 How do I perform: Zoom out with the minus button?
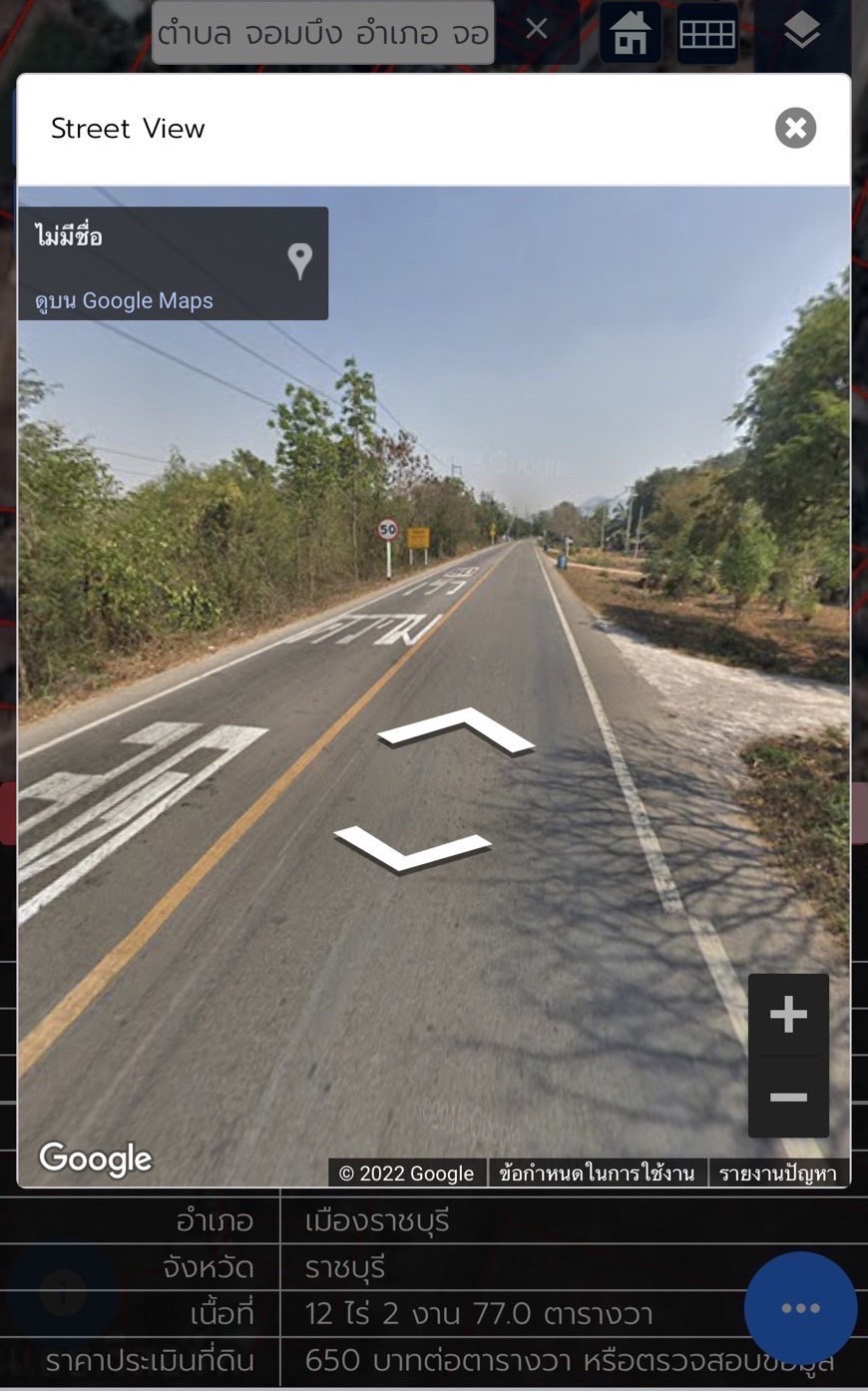pos(788,1097)
